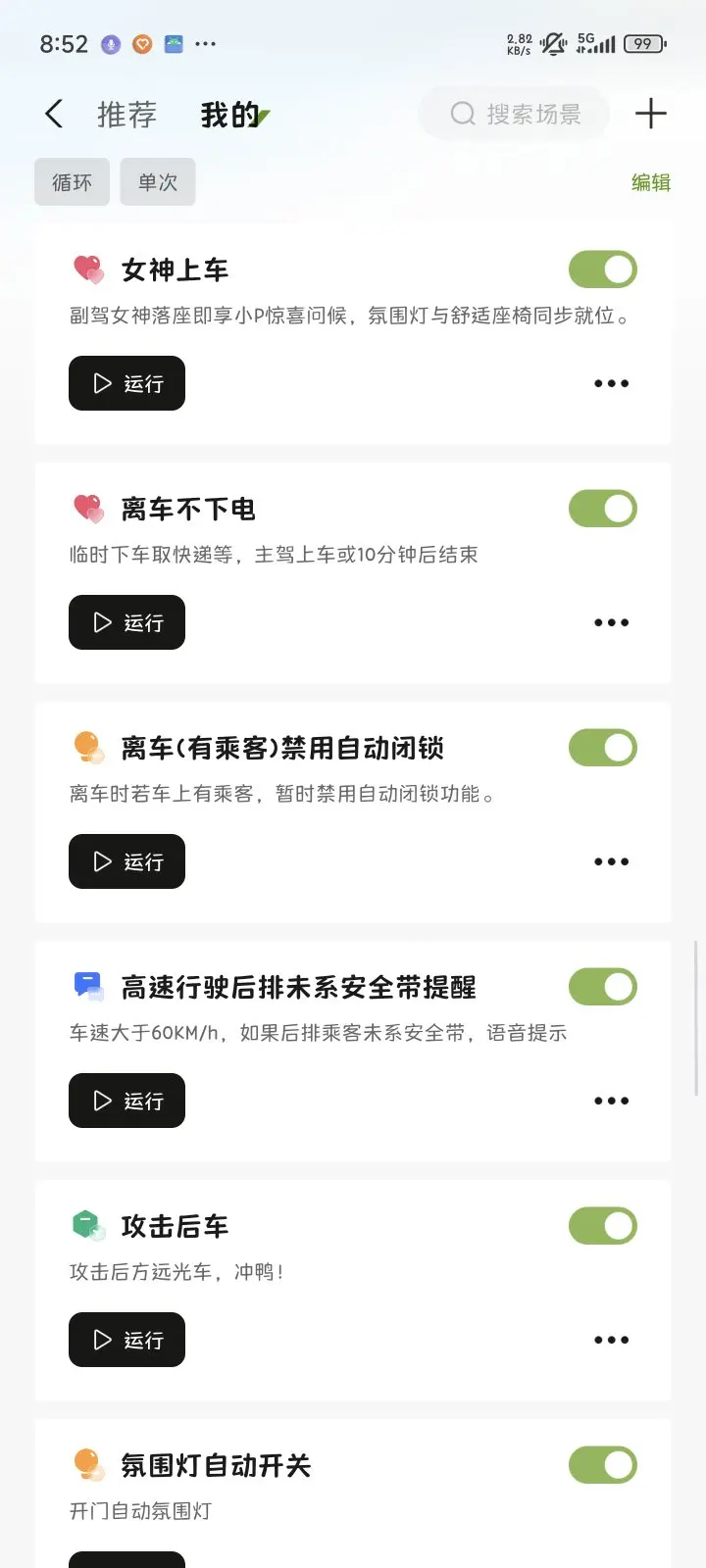
Task: Filter by the 单次 chip
Action: click(x=158, y=182)
